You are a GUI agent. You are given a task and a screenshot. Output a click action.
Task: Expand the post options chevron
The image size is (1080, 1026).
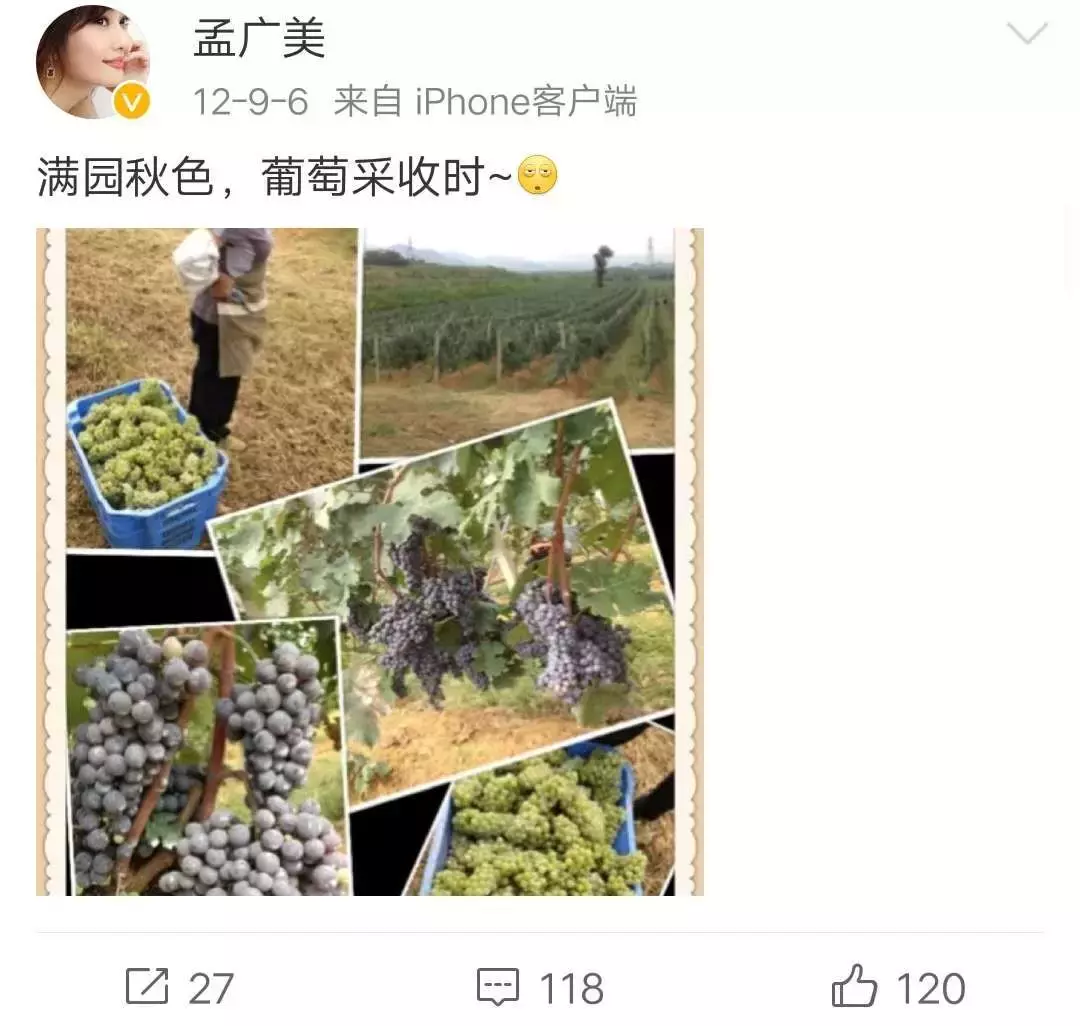pos(1026,35)
